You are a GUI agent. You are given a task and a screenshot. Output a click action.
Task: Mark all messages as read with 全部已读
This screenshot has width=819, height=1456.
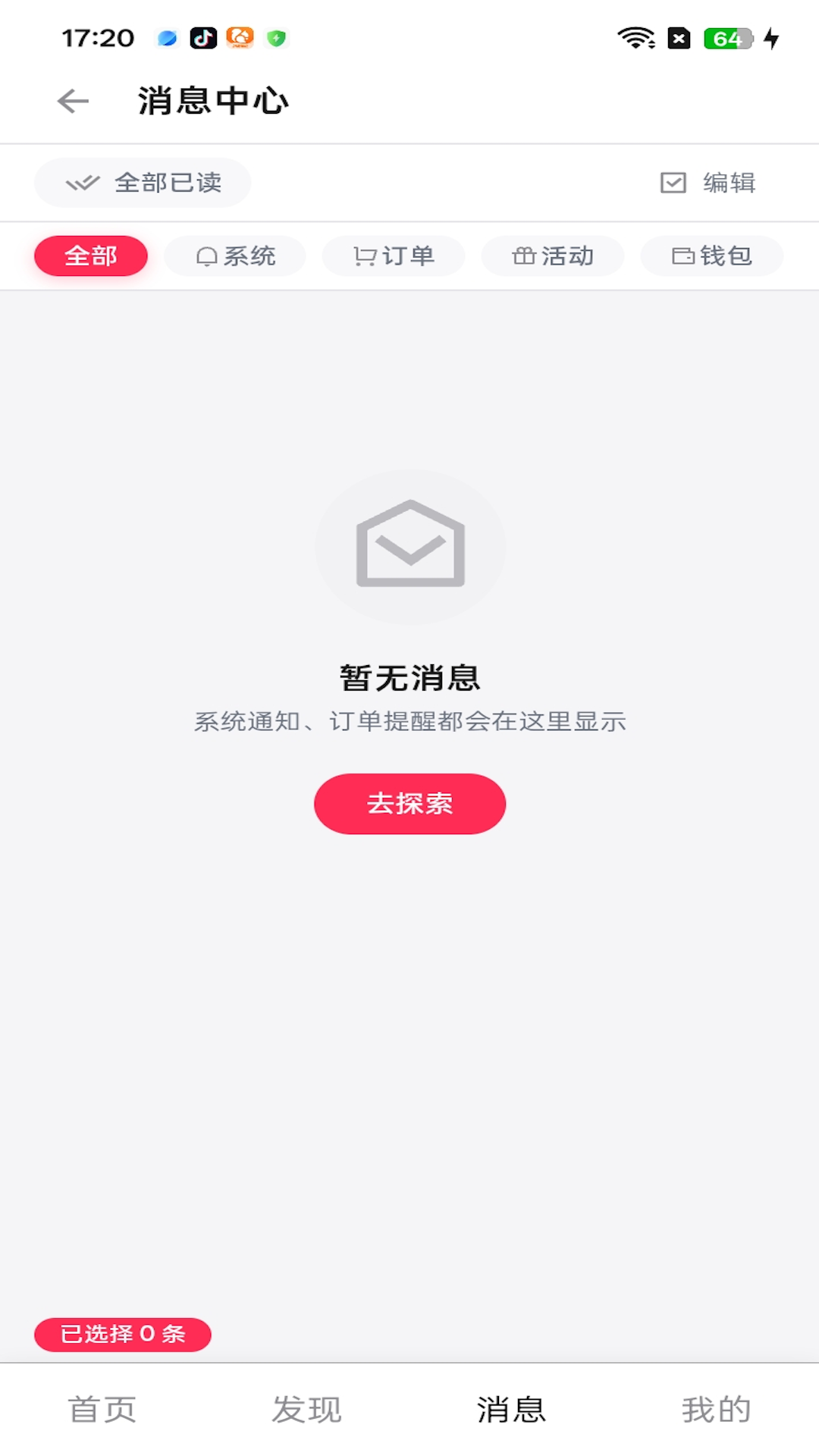[x=143, y=183]
